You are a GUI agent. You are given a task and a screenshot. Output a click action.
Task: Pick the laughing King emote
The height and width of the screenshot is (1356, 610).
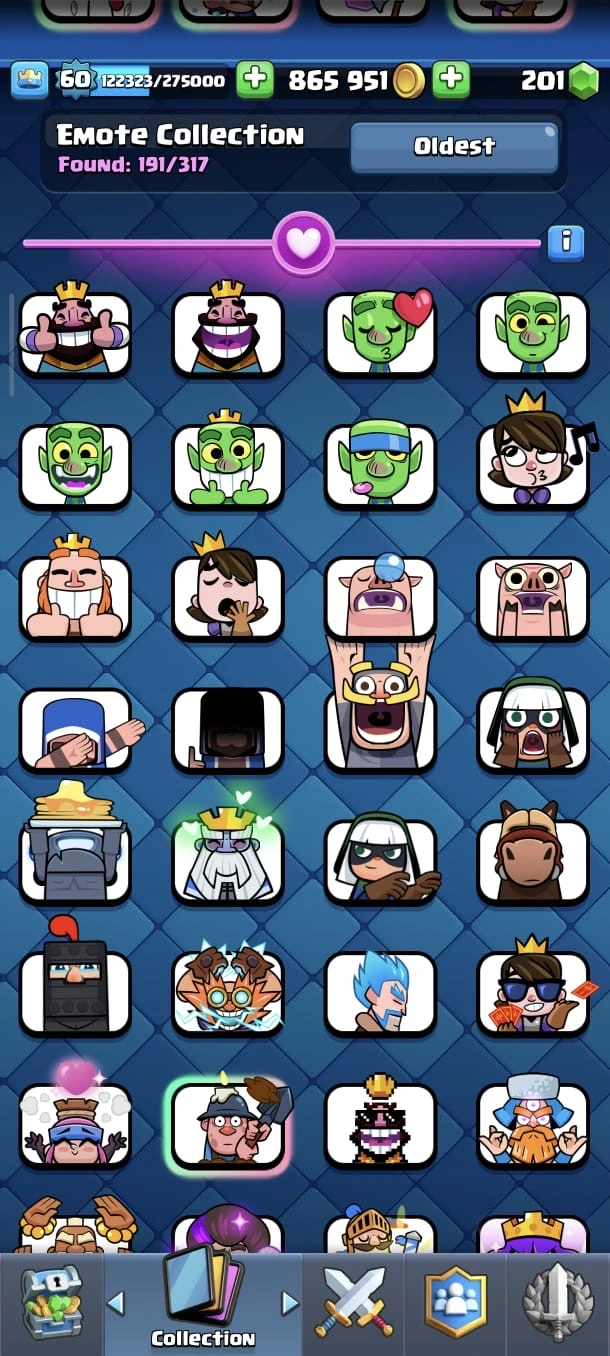227,333
